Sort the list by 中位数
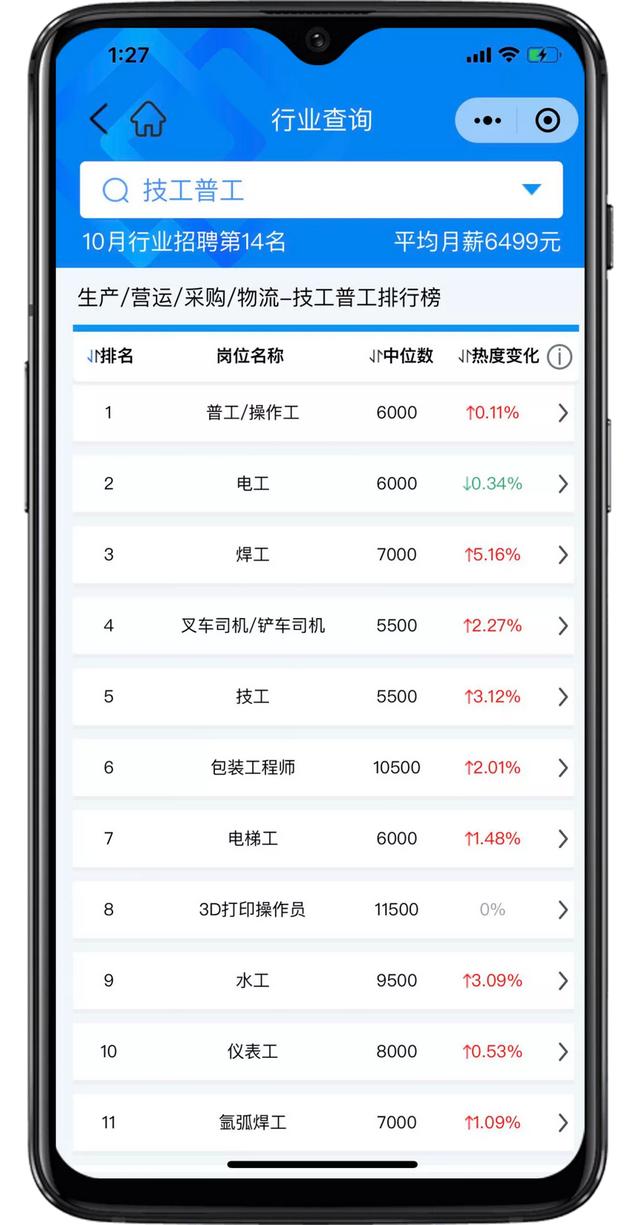 401,356
